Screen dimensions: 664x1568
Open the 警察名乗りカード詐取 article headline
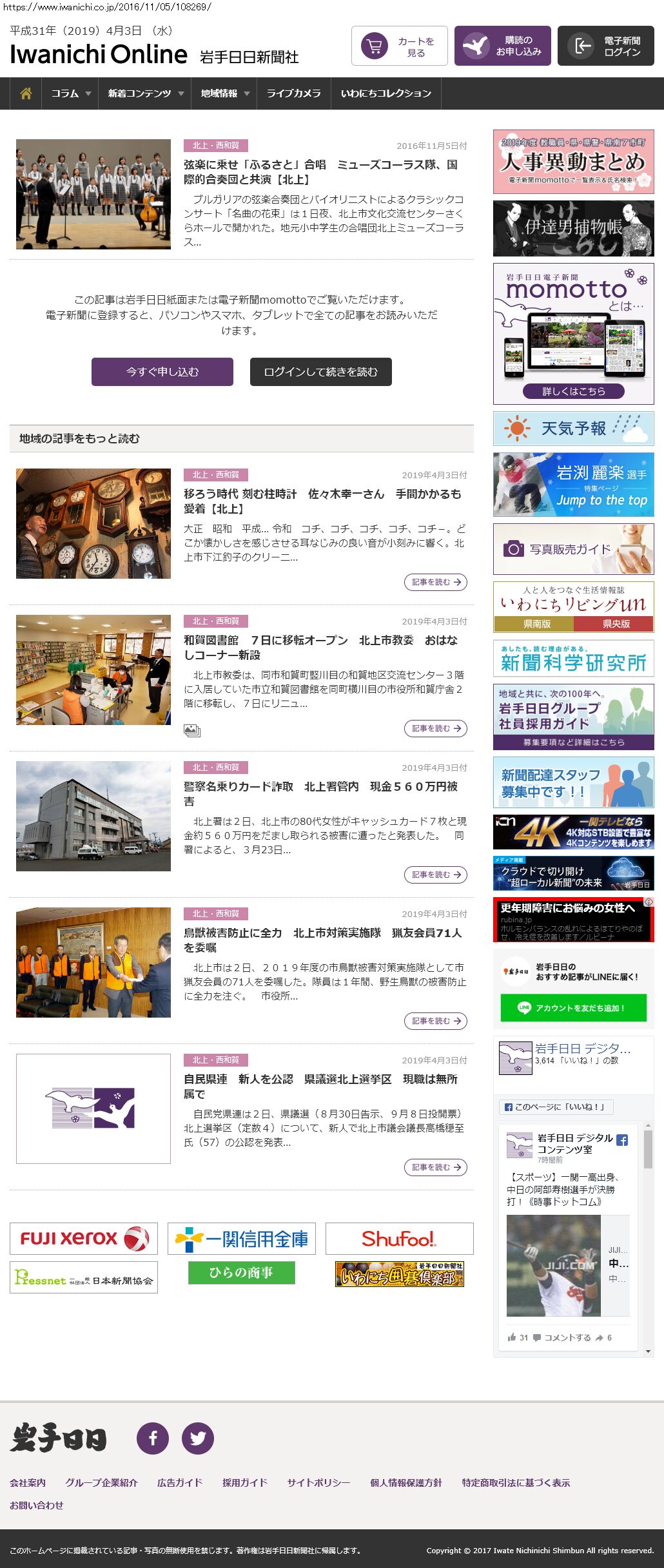(x=320, y=793)
